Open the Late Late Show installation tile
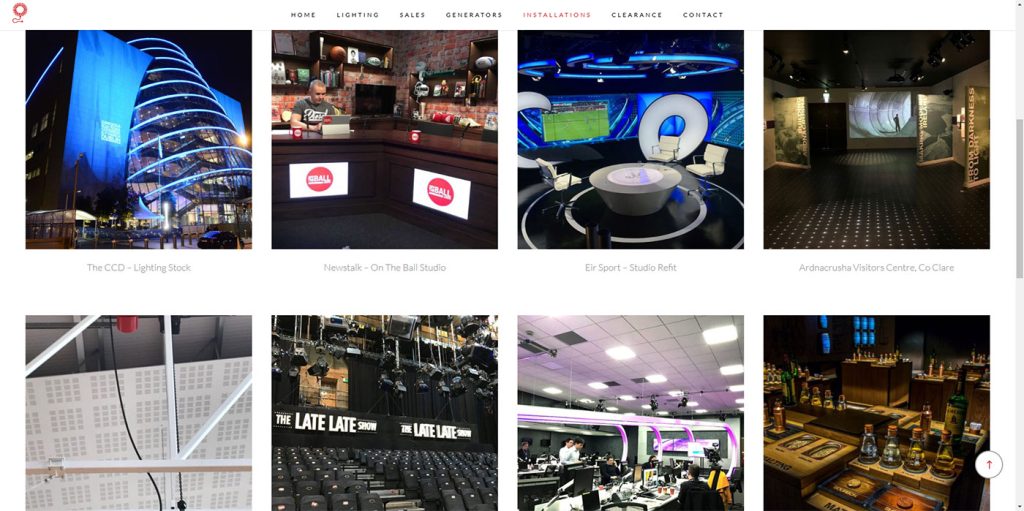1024x511 pixels. 384,413
